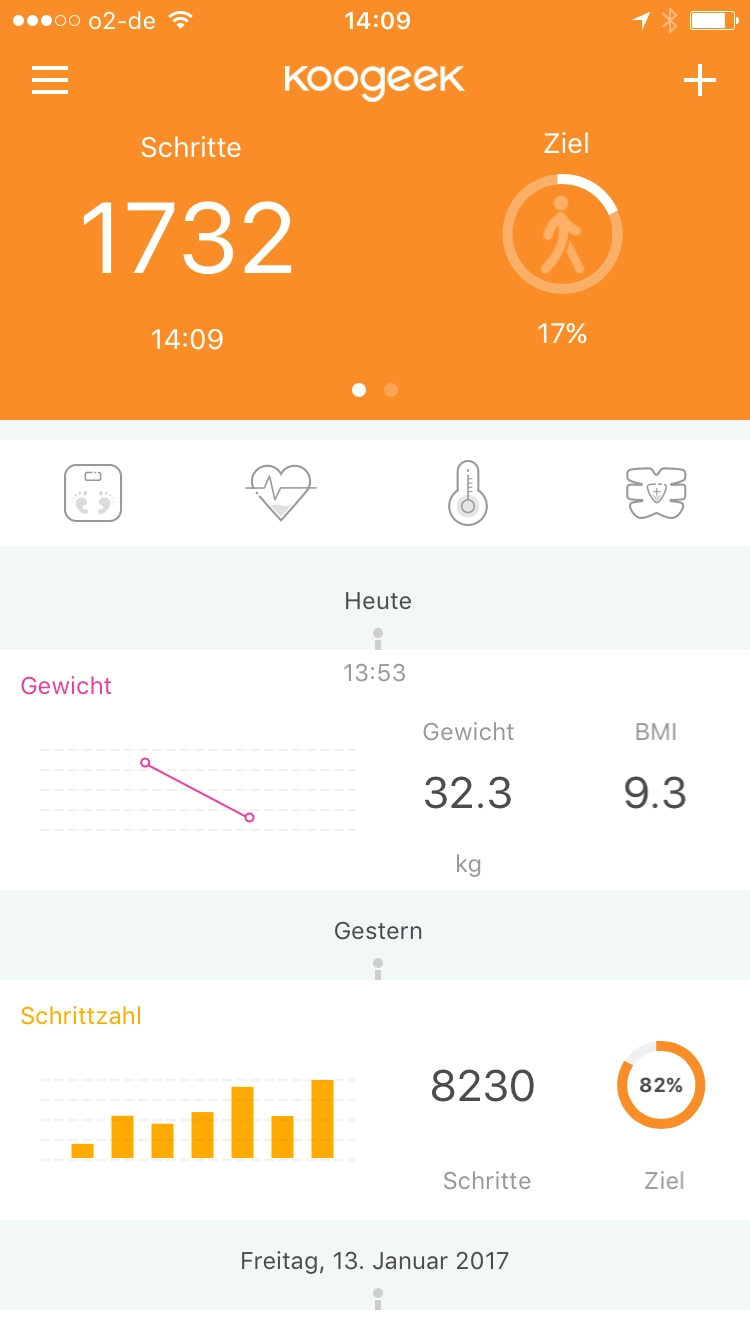Tap the plus icon to add
The height and width of the screenshot is (1334, 750).
click(700, 80)
